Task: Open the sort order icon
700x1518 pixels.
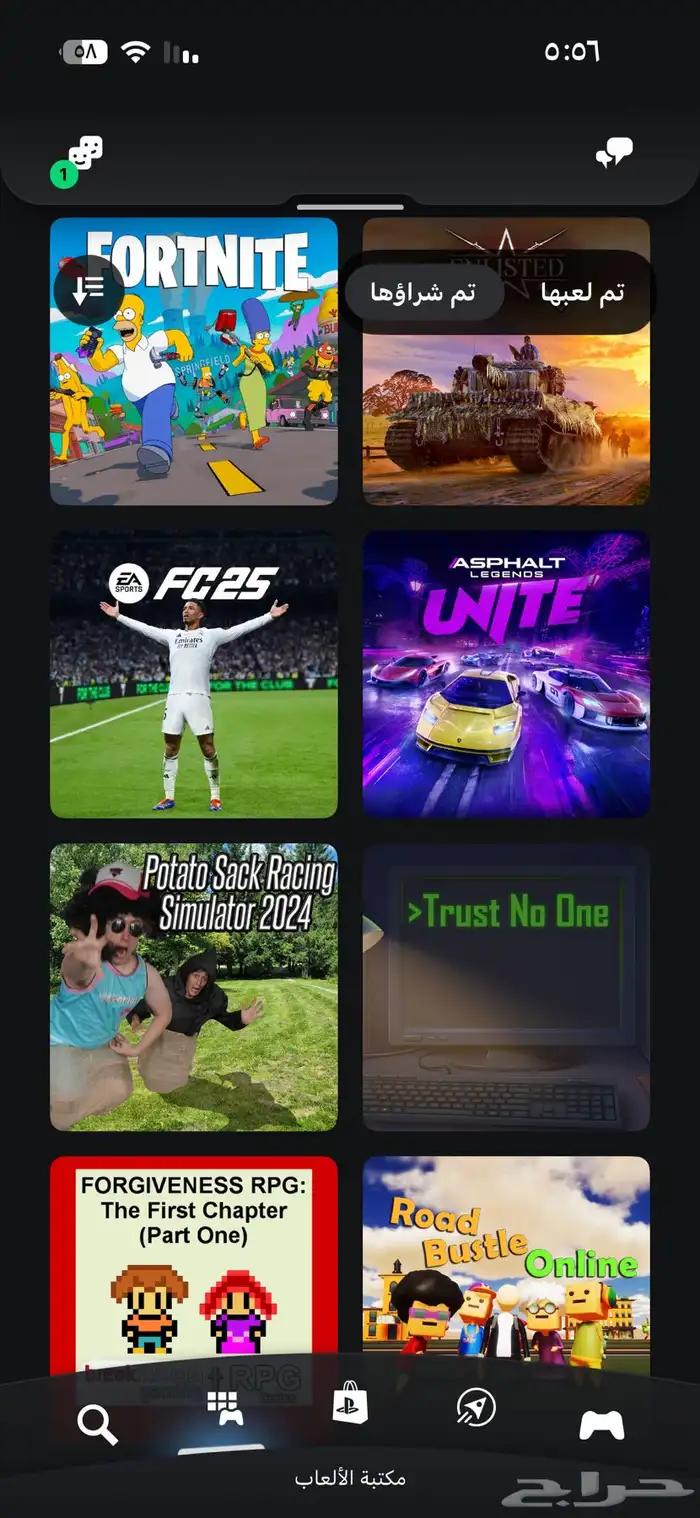Action: (90, 290)
